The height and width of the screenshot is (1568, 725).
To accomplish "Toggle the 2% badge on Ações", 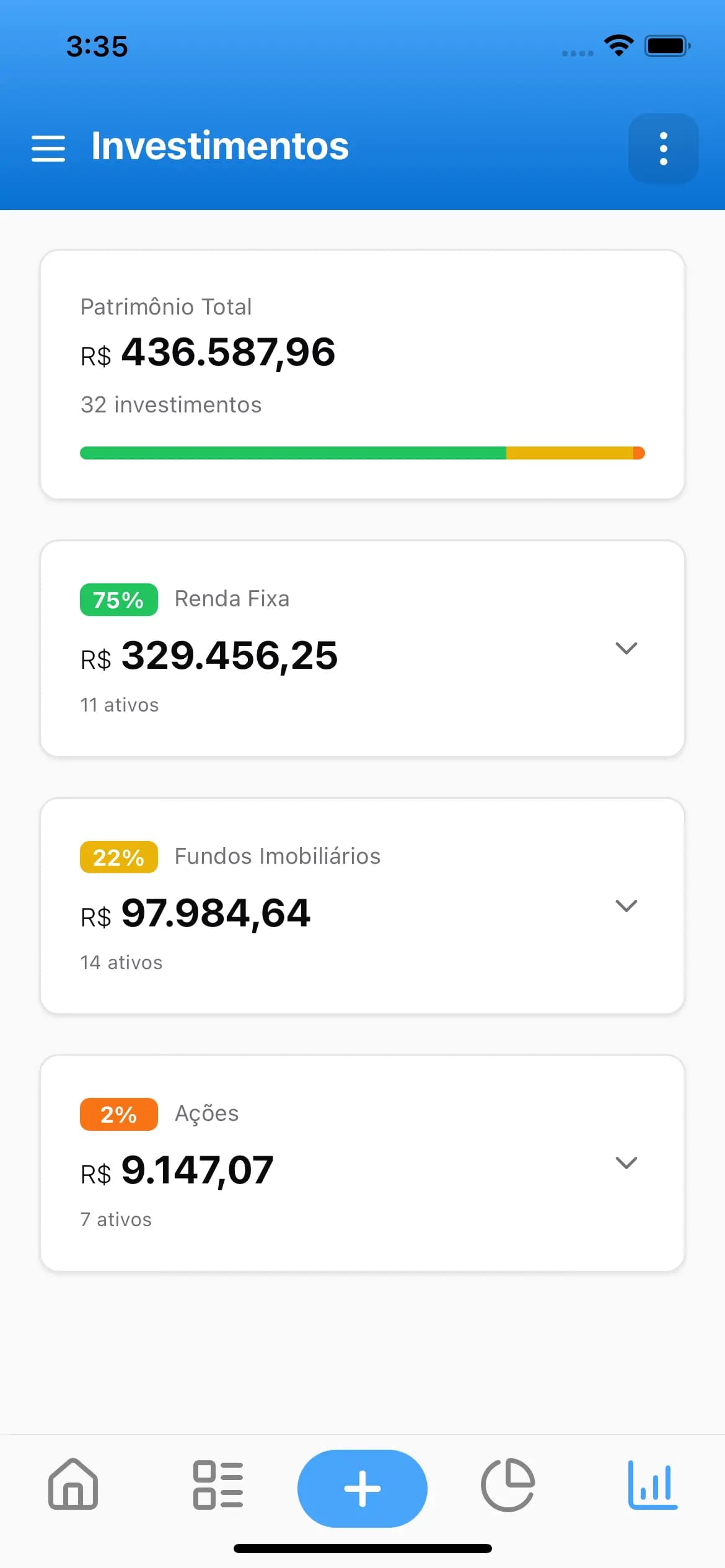I will click(x=118, y=1114).
